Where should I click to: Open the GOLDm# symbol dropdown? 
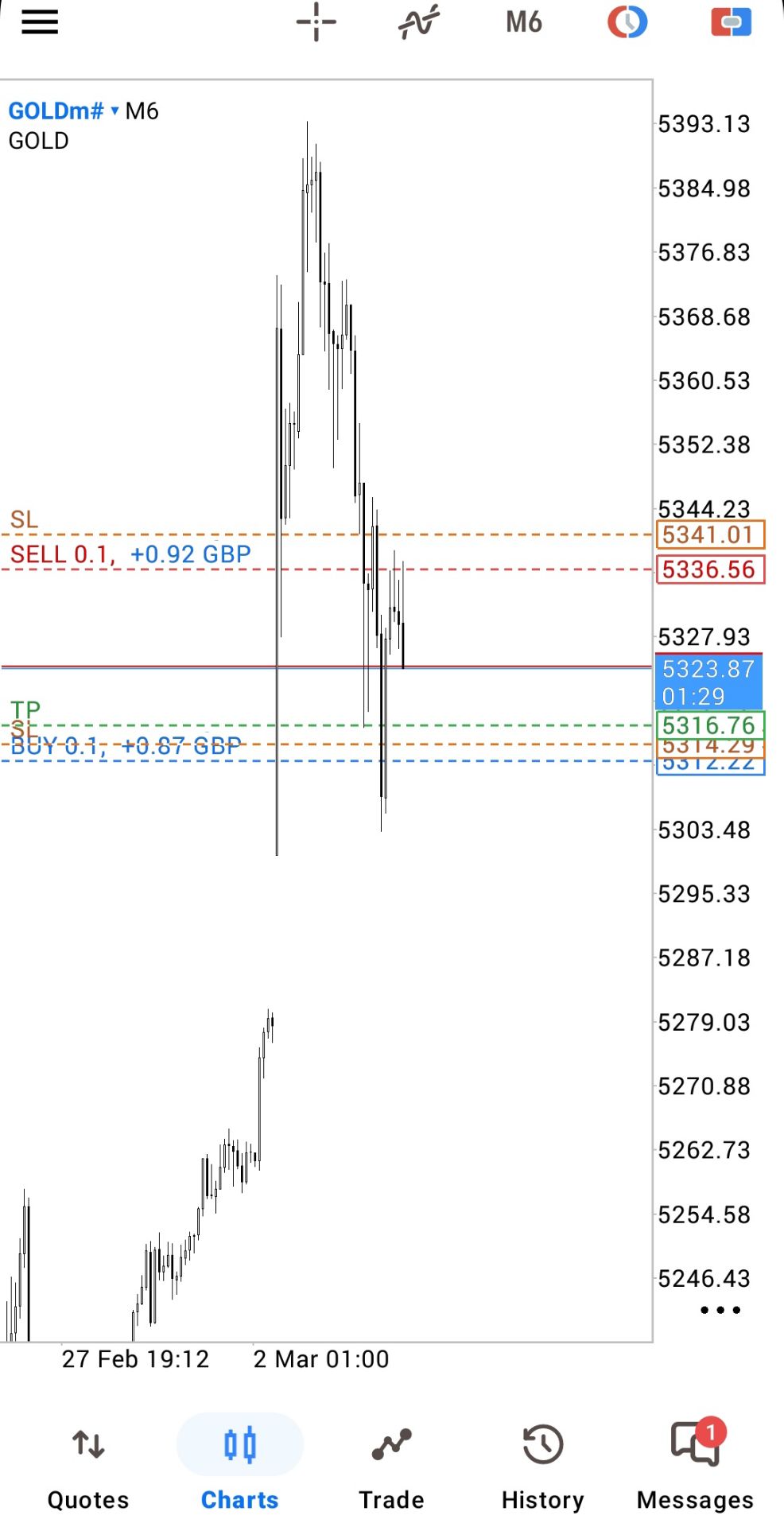click(x=64, y=111)
